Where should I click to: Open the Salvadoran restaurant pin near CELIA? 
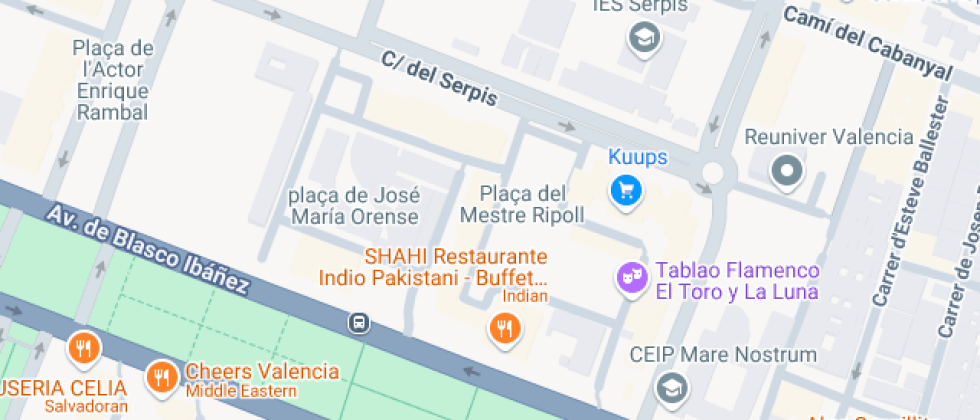84,348
